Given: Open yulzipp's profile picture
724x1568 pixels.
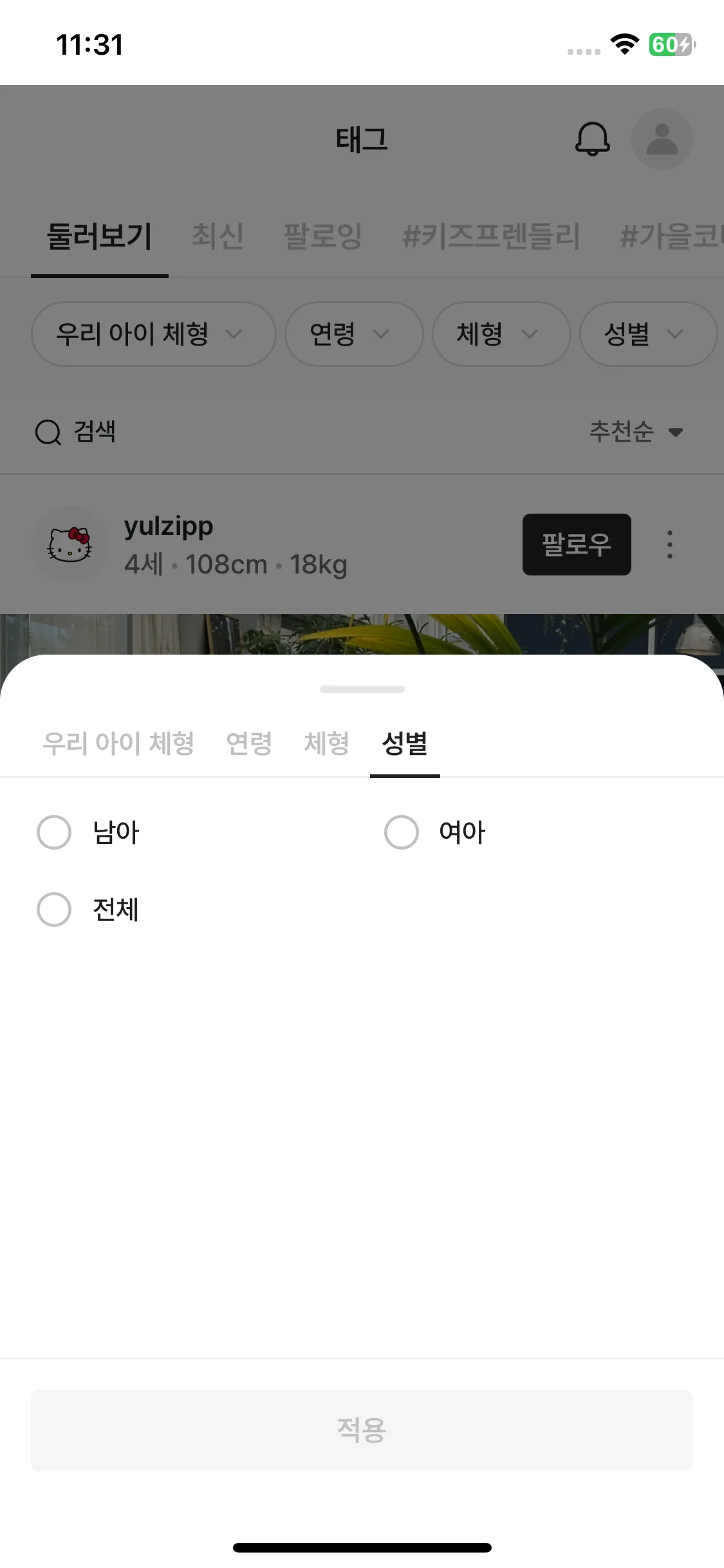Looking at the screenshot, I should [x=70, y=545].
